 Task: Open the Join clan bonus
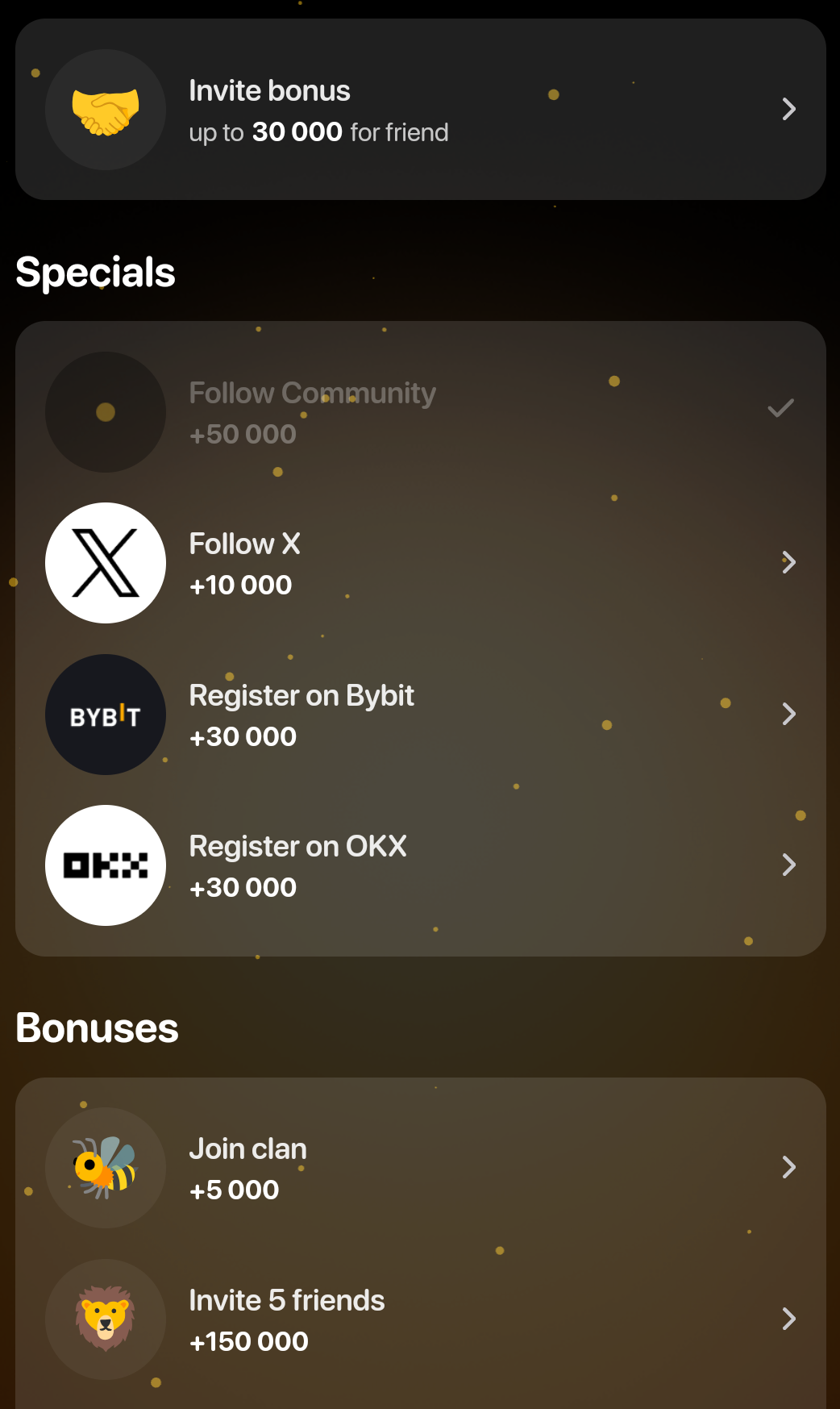pos(420,1168)
